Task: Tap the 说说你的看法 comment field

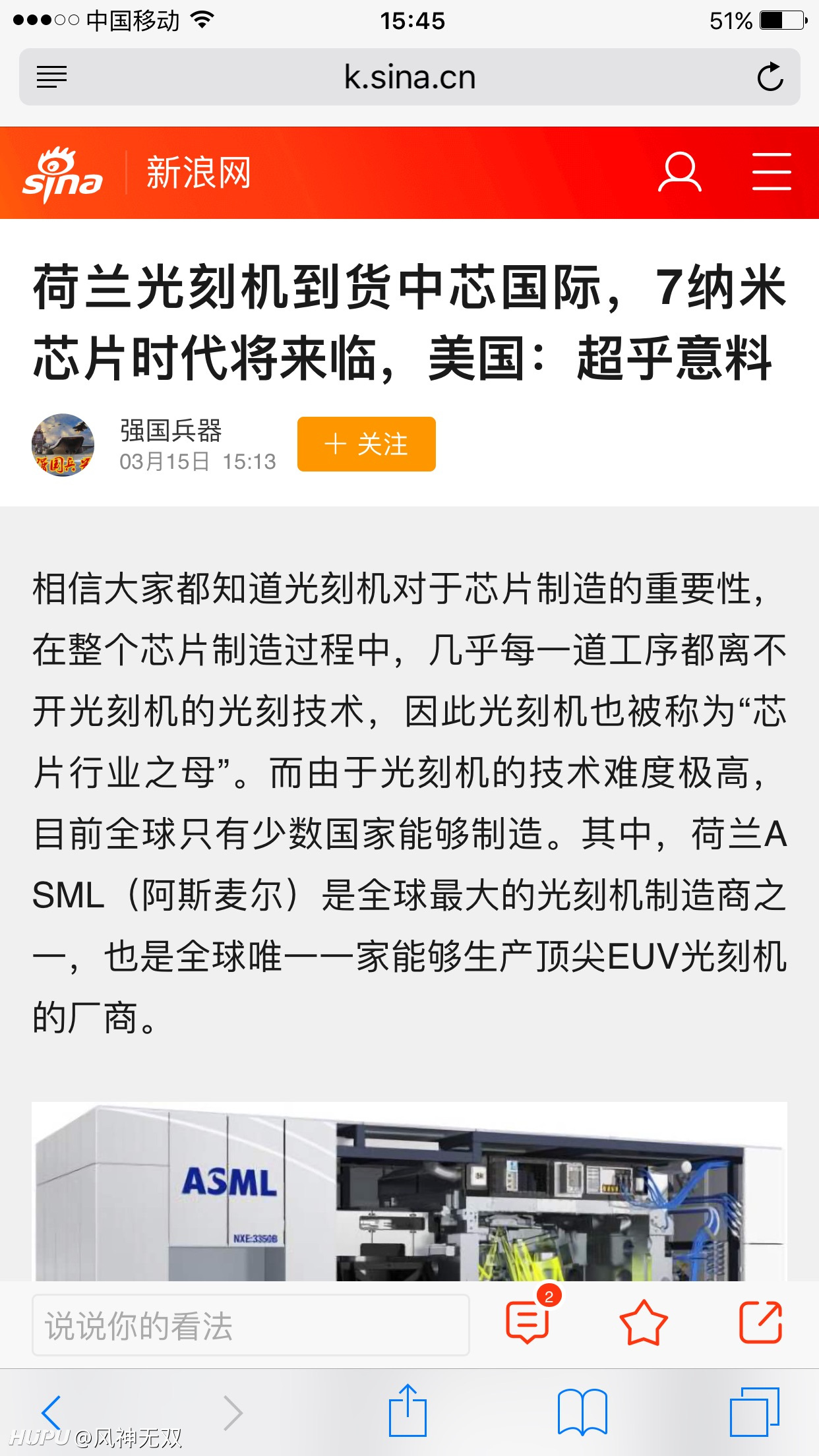Action: click(251, 1325)
